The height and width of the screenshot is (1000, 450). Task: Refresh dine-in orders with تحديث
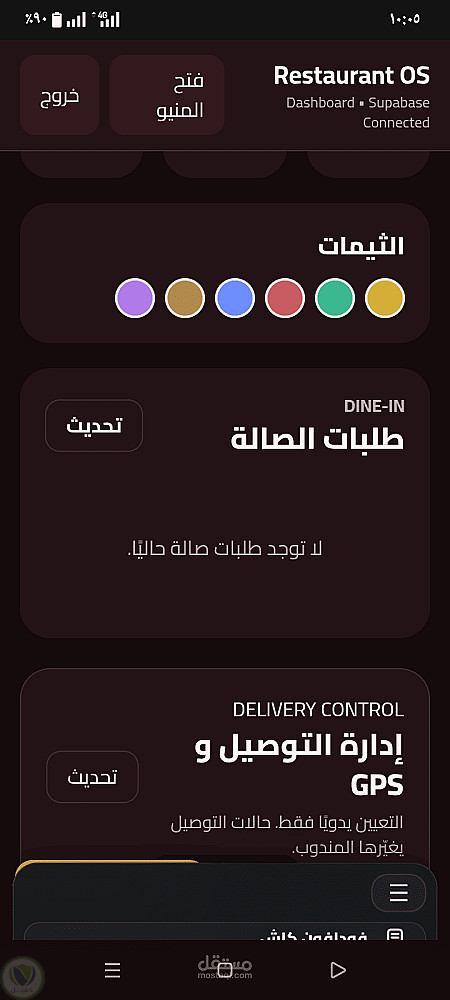(x=94, y=425)
